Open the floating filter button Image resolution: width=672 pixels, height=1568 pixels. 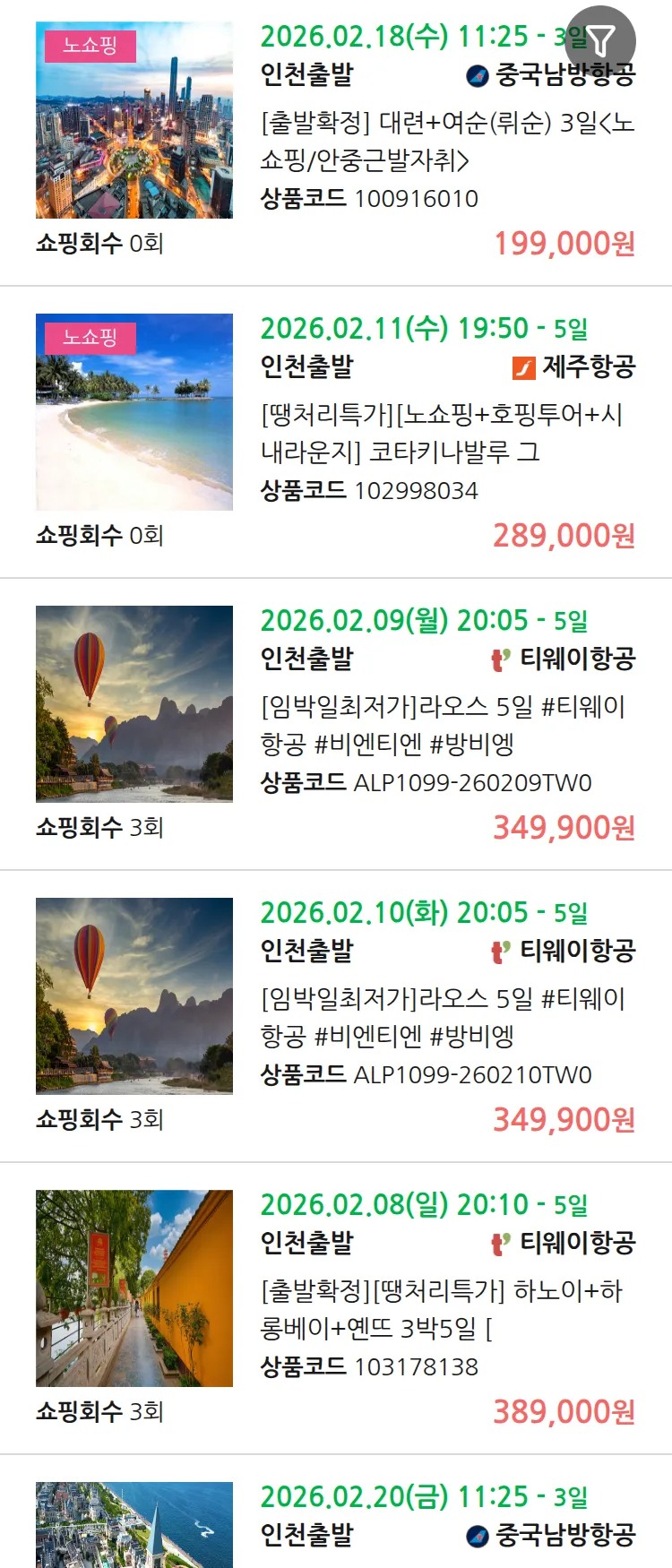pyautogui.click(x=601, y=40)
